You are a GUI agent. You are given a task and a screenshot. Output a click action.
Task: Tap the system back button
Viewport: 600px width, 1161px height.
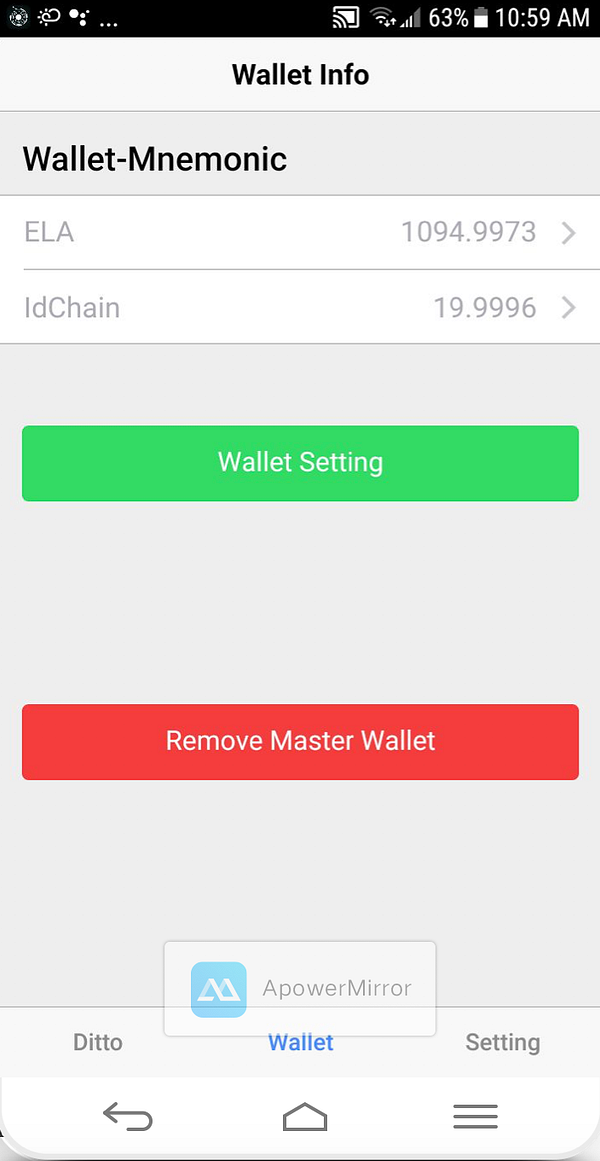click(128, 1116)
